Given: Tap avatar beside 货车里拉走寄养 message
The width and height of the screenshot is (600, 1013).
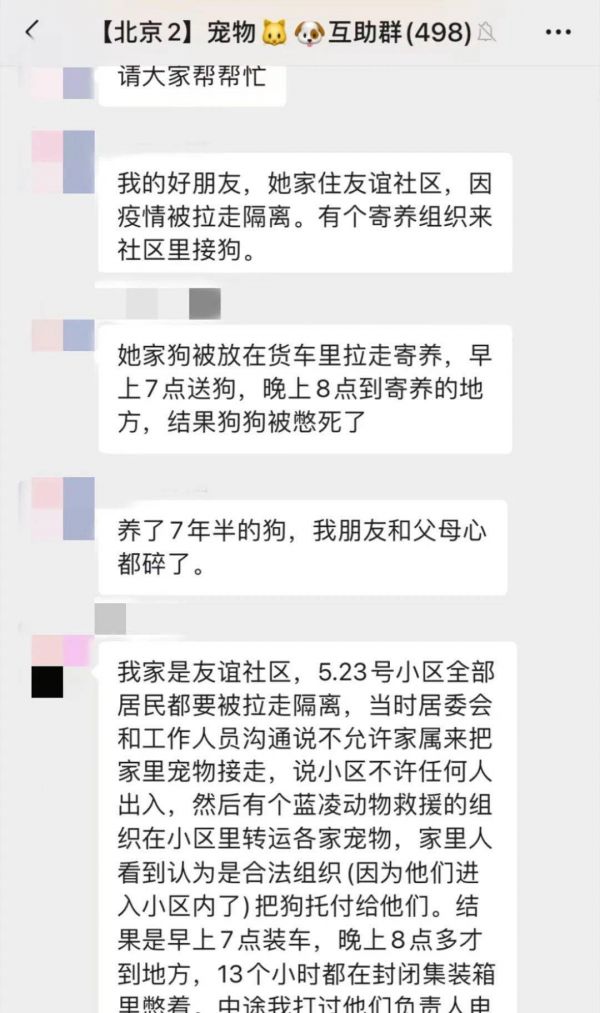Looking at the screenshot, I should point(62,336).
